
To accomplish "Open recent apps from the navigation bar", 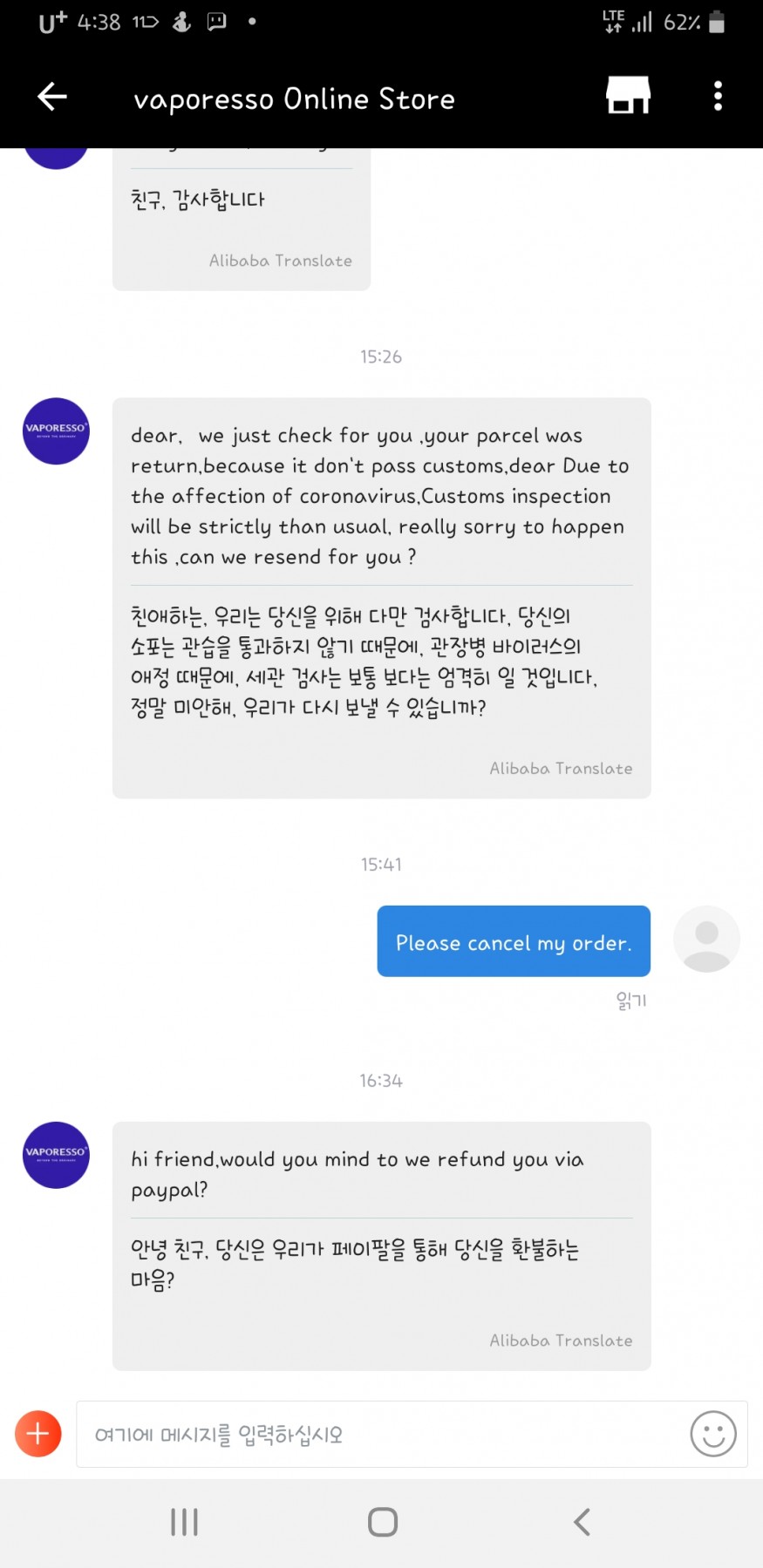I will (184, 1522).
